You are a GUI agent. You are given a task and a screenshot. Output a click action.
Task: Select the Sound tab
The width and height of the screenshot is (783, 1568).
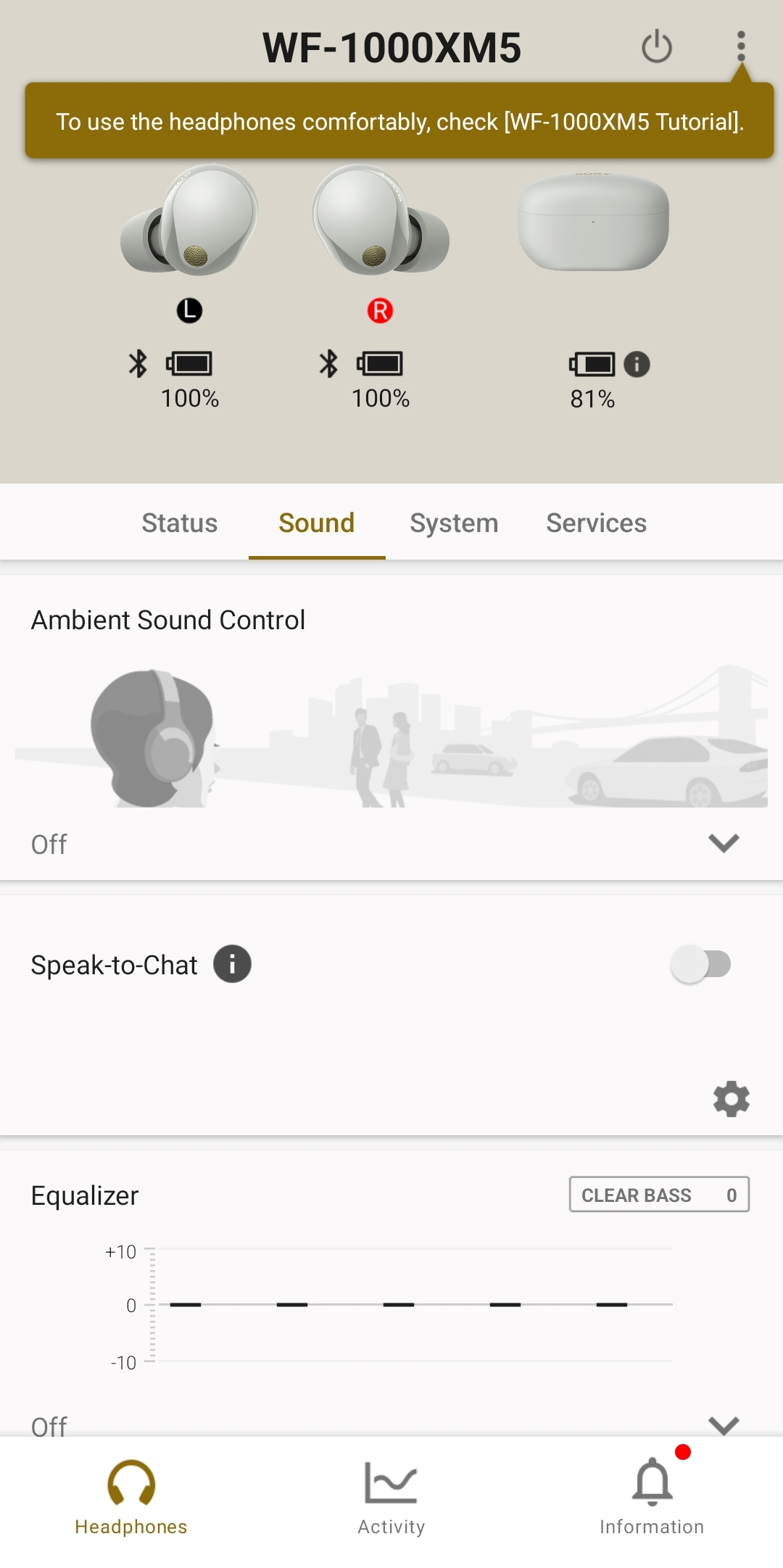click(317, 523)
